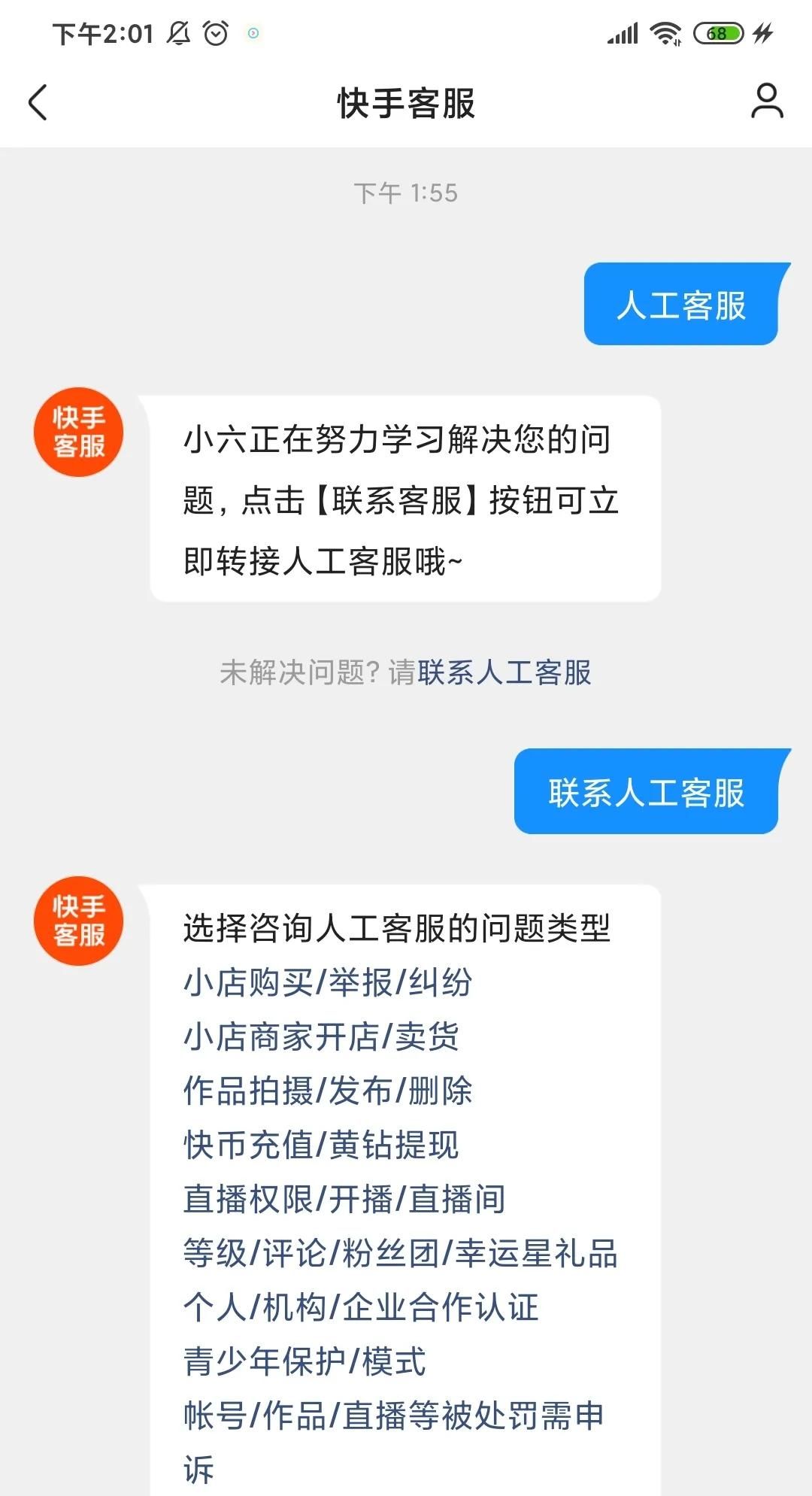The height and width of the screenshot is (1496, 812).
Task: Tap the blue 联系人工客服 message bubble
Action: (648, 794)
